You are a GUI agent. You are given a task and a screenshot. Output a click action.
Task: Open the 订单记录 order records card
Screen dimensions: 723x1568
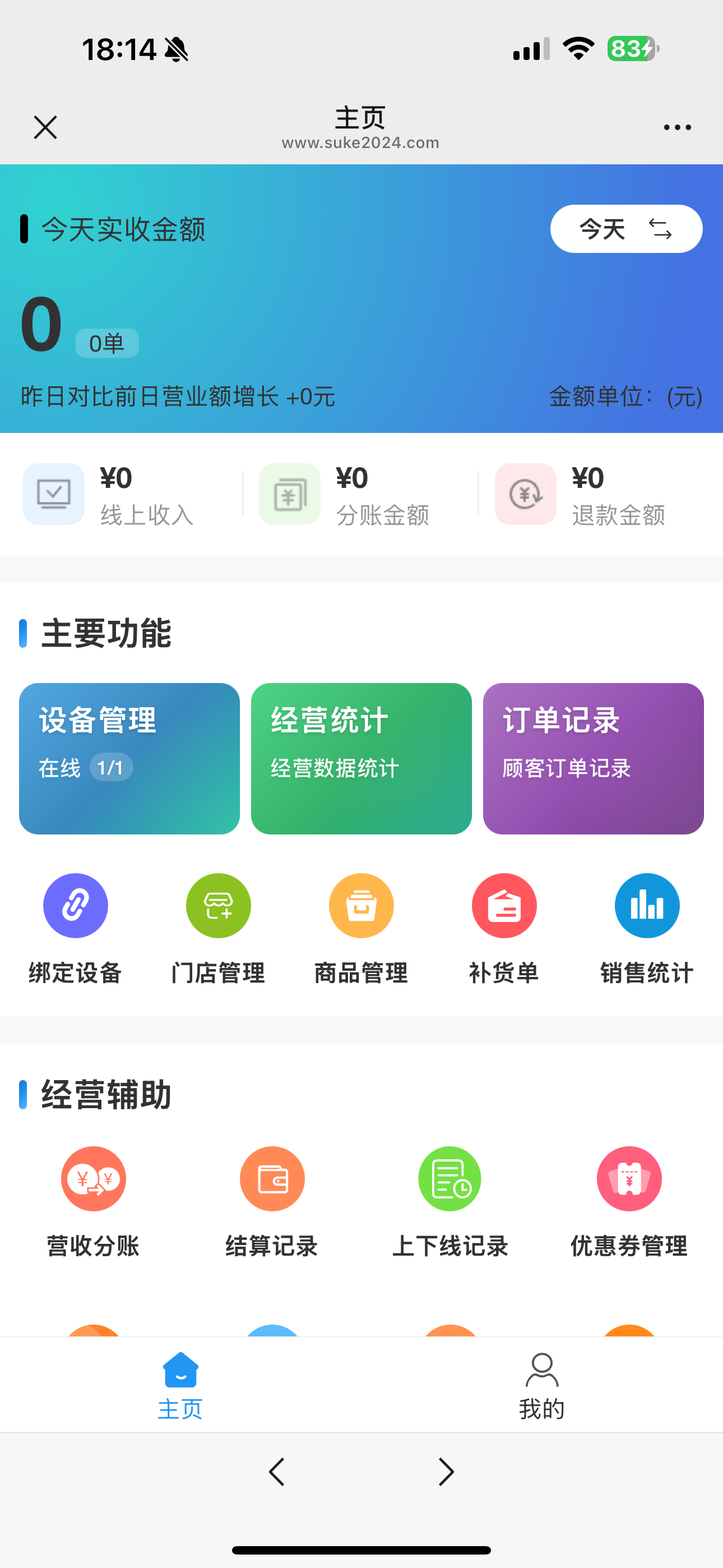[x=594, y=758]
